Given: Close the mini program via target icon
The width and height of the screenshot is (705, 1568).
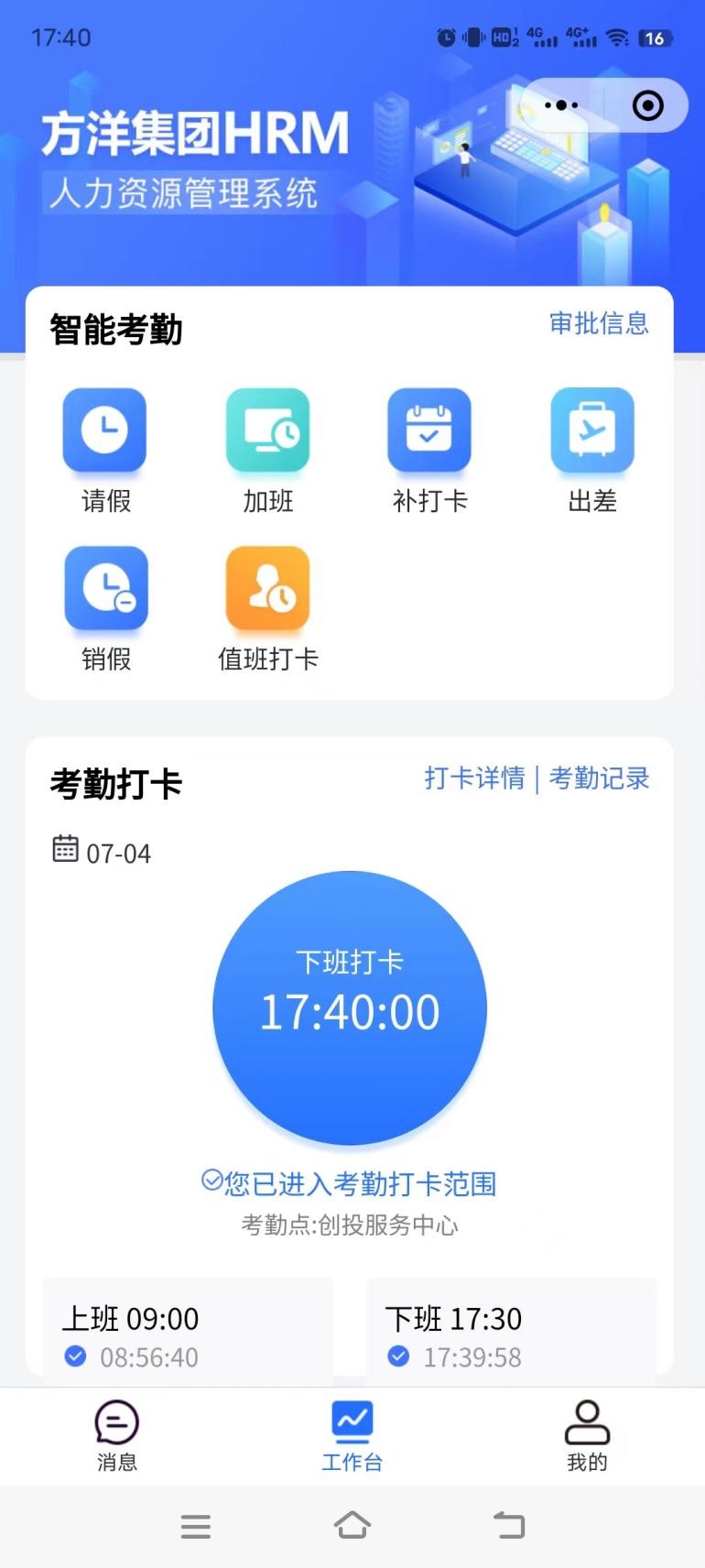Looking at the screenshot, I should point(647,105).
